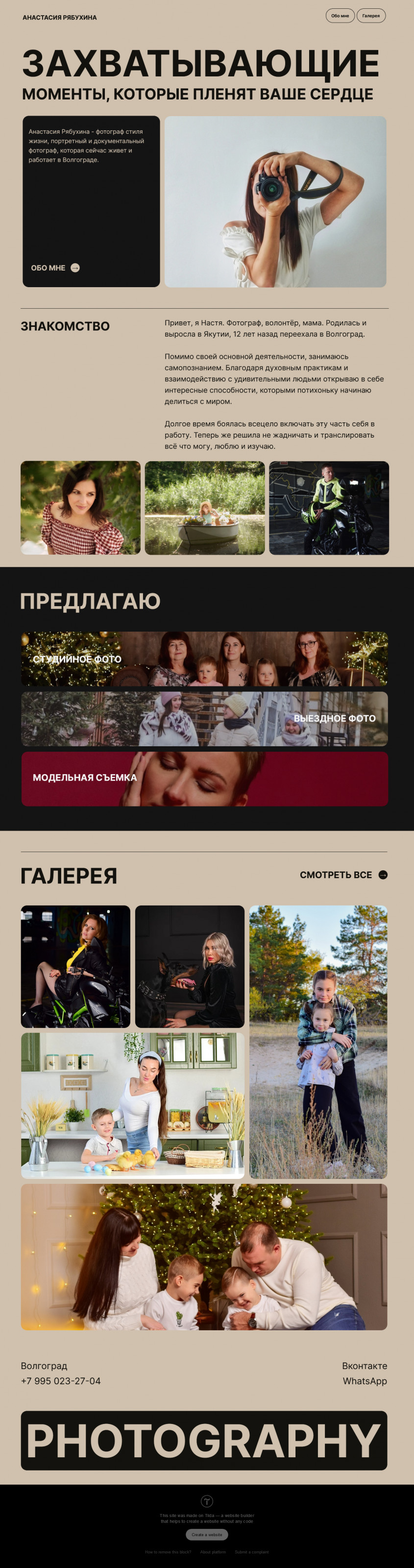Viewport: 414px width, 1568px height.
Task: Open the СТУДИЙНОЕ ФОТО banner
Action: point(204,659)
